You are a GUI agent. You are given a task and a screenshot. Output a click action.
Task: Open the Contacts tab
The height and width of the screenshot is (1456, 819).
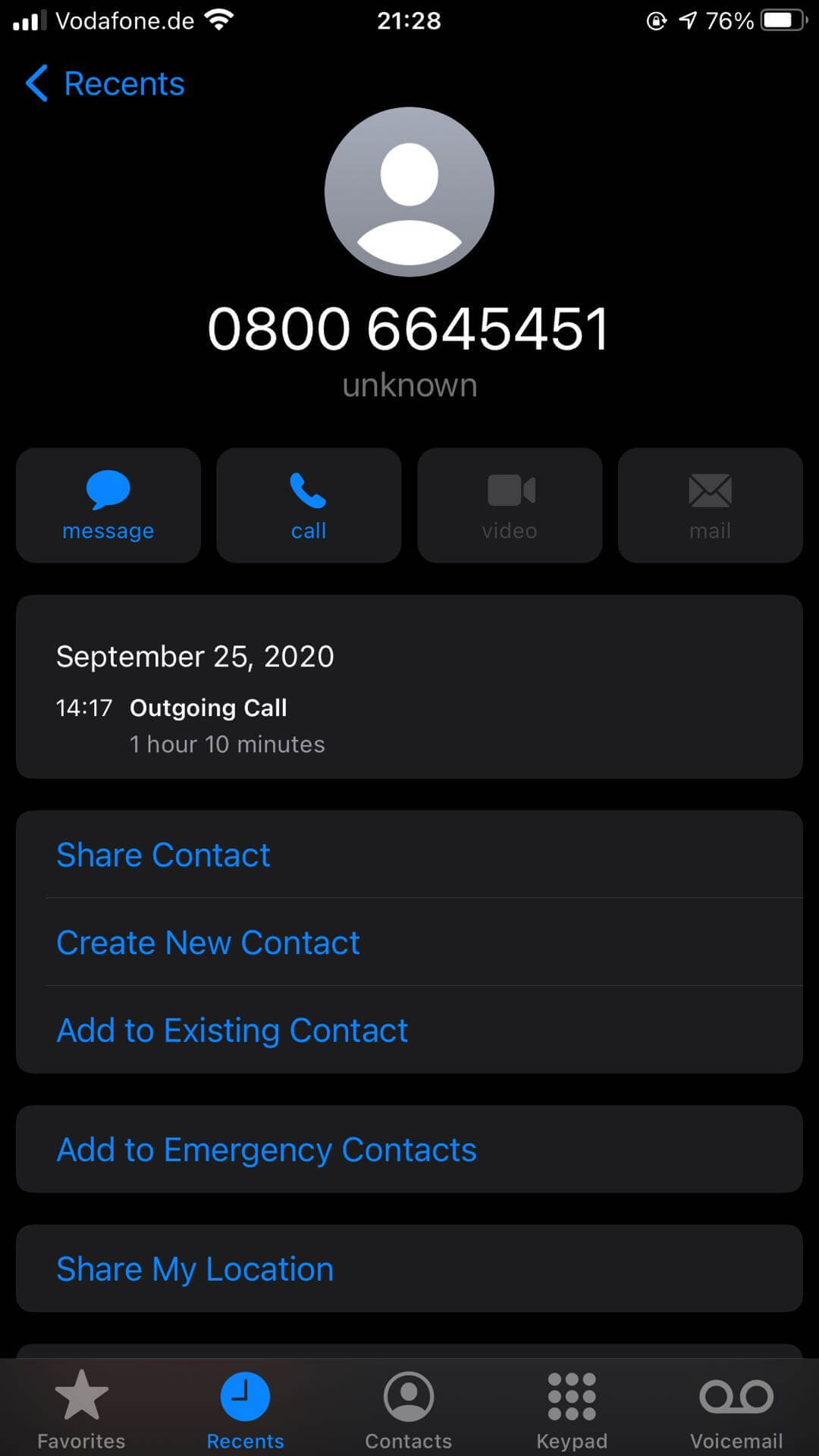pyautogui.click(x=409, y=1409)
